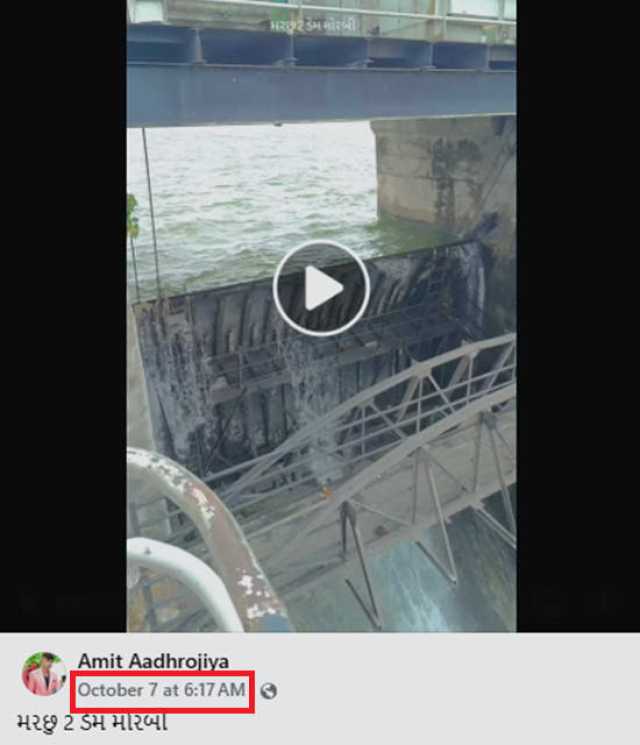Tap the public globe privacy icon
This screenshot has height=745, width=640.
(x=268, y=691)
